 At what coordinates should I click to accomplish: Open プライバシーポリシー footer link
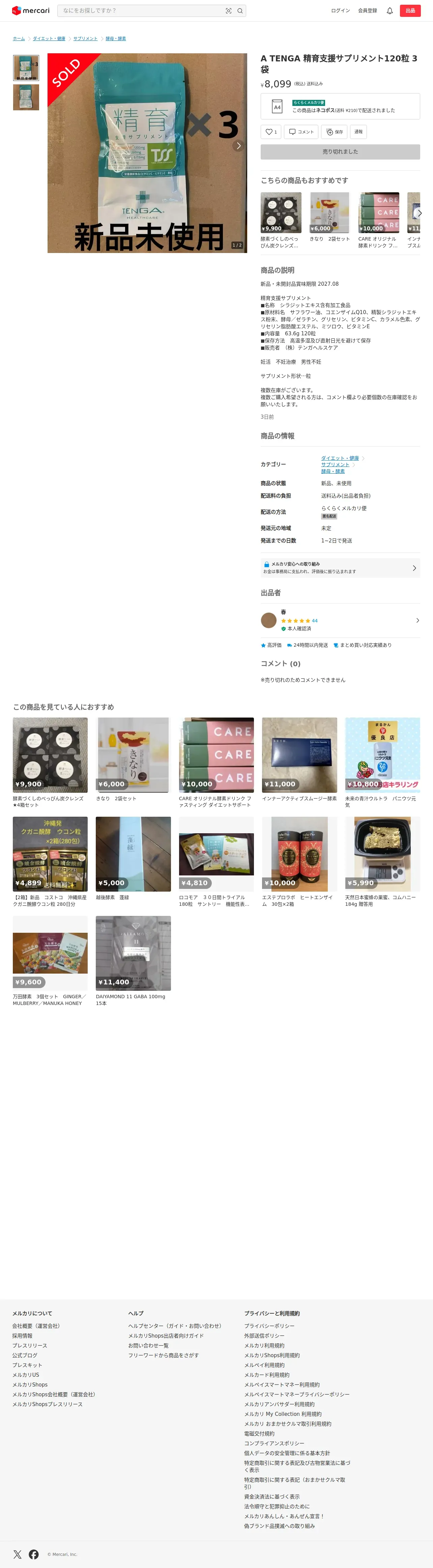(269, 1326)
